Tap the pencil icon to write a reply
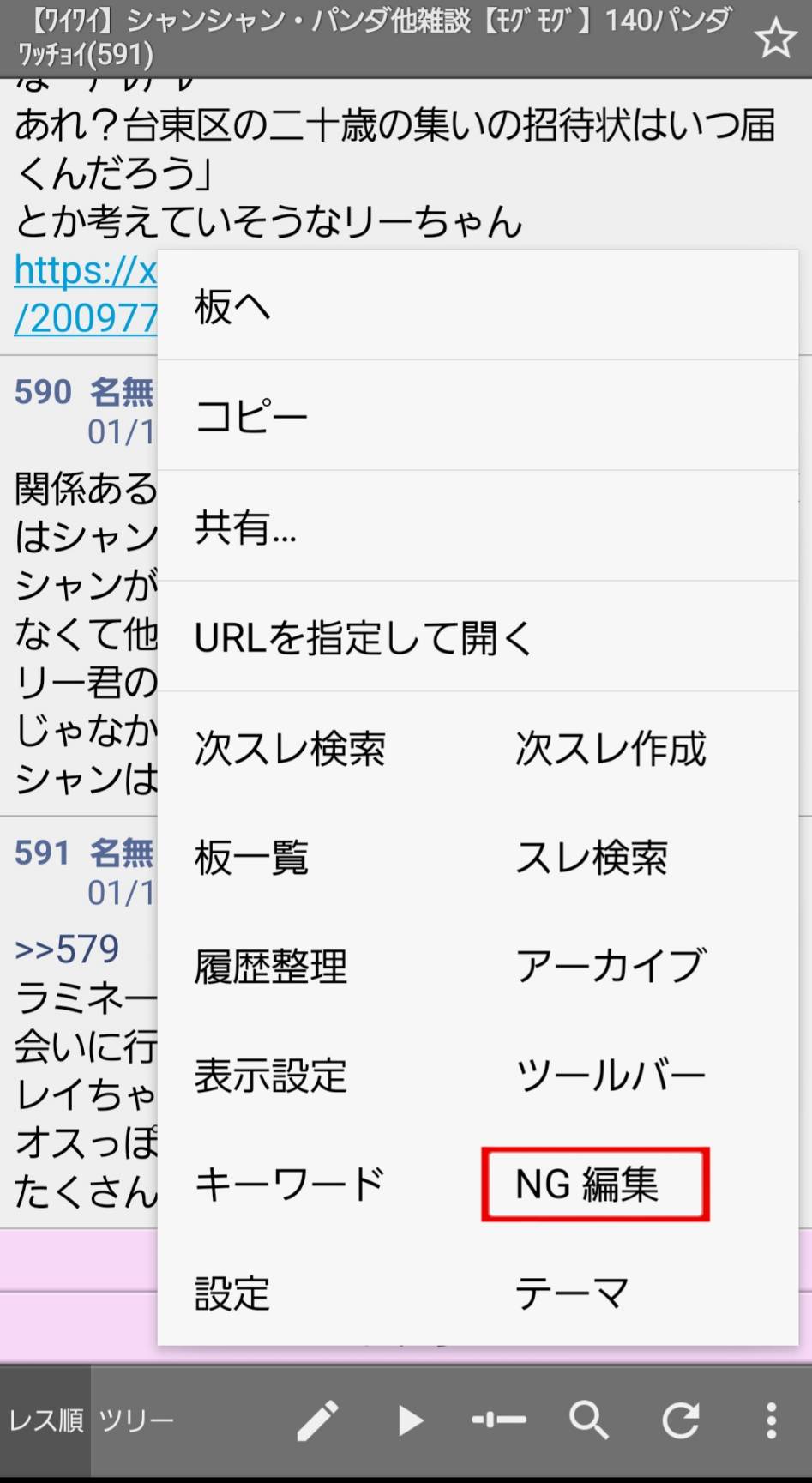The image size is (812, 1483). click(x=317, y=1420)
